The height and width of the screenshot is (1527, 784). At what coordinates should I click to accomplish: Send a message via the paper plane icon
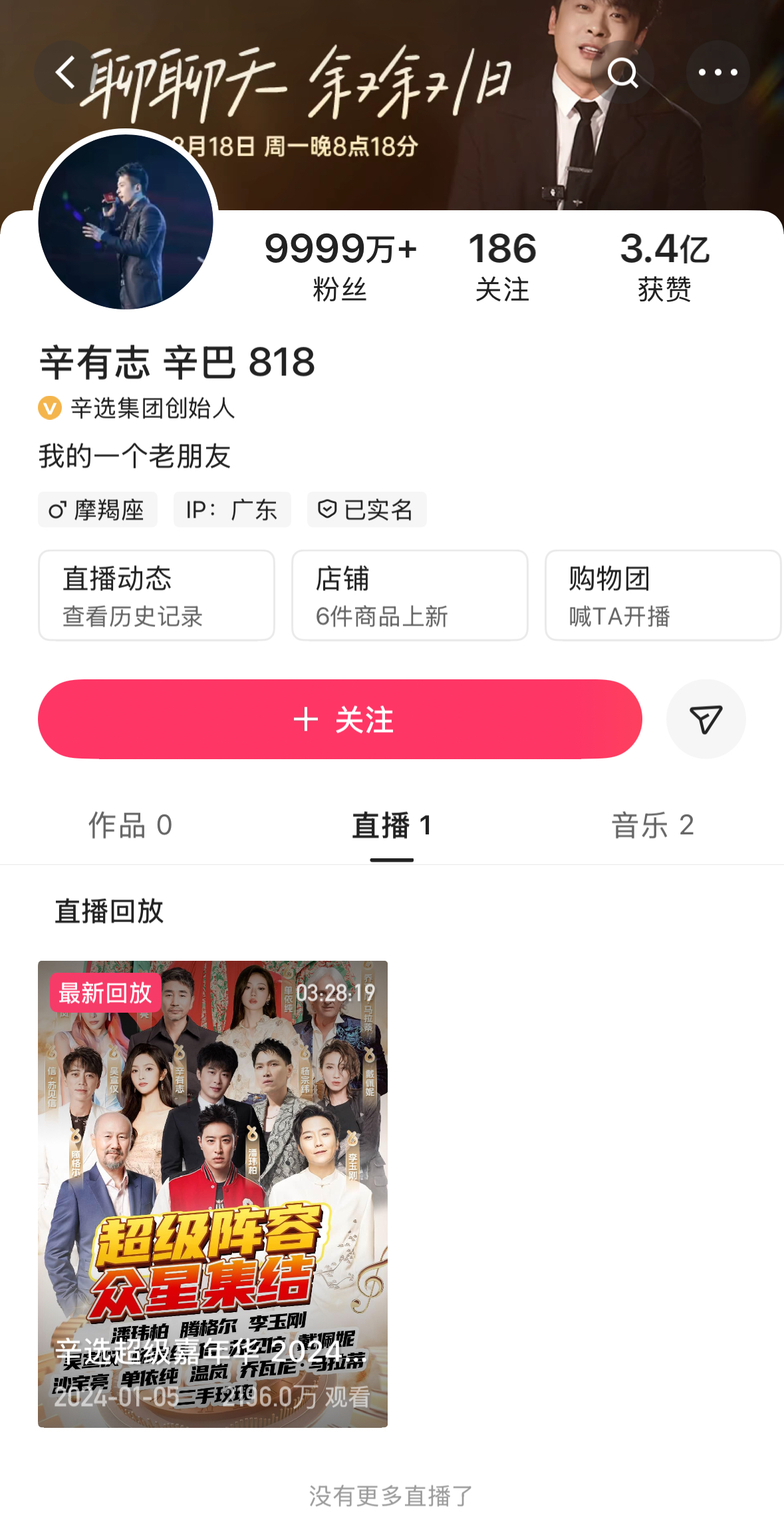coord(706,719)
